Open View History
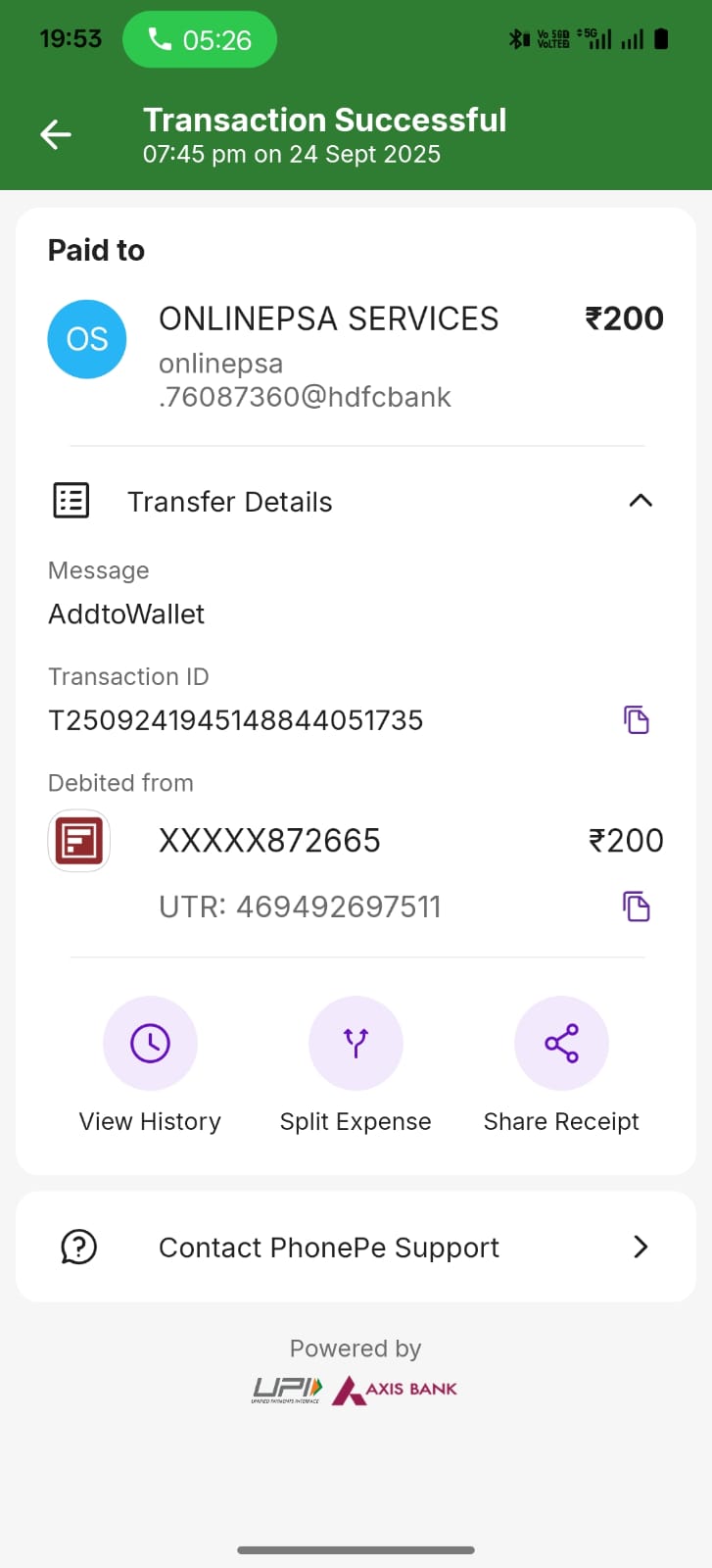This screenshot has width=712, height=1568. [x=150, y=1044]
